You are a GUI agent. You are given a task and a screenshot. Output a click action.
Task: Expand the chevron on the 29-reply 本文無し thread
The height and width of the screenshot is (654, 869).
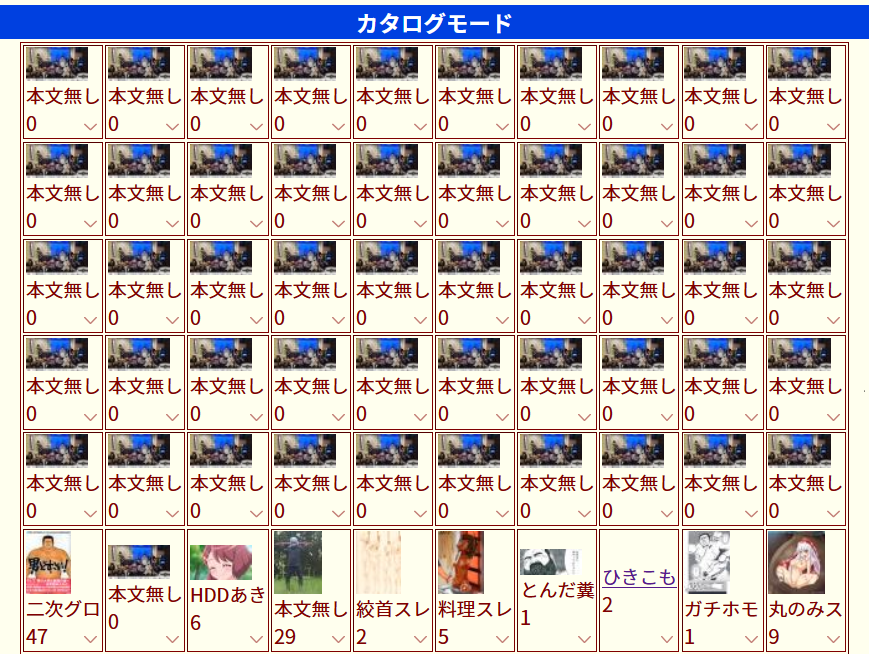click(x=339, y=638)
